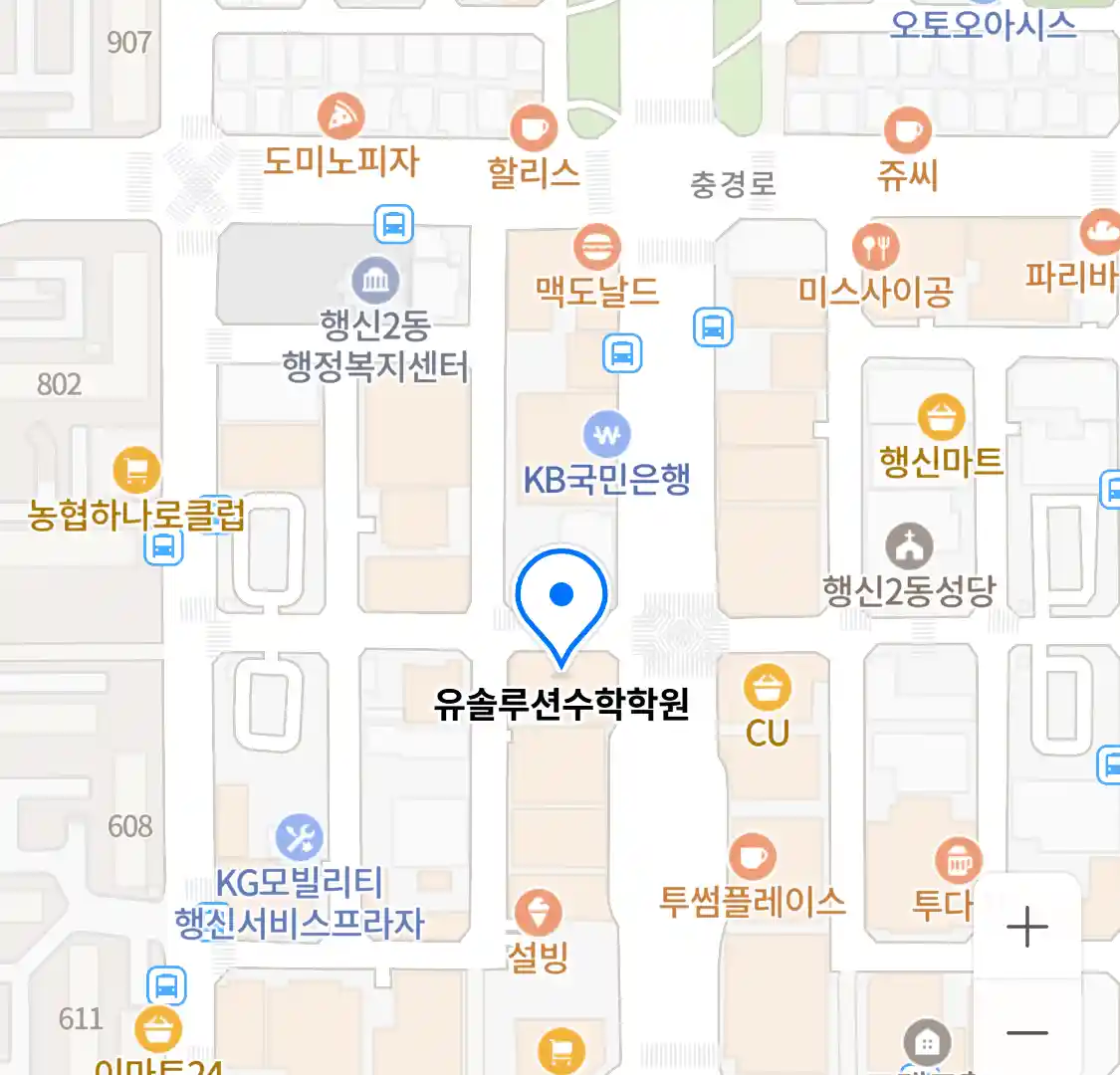The image size is (1120, 1075).
Task: Open the 행신2동성당 church marker
Action: tap(909, 546)
